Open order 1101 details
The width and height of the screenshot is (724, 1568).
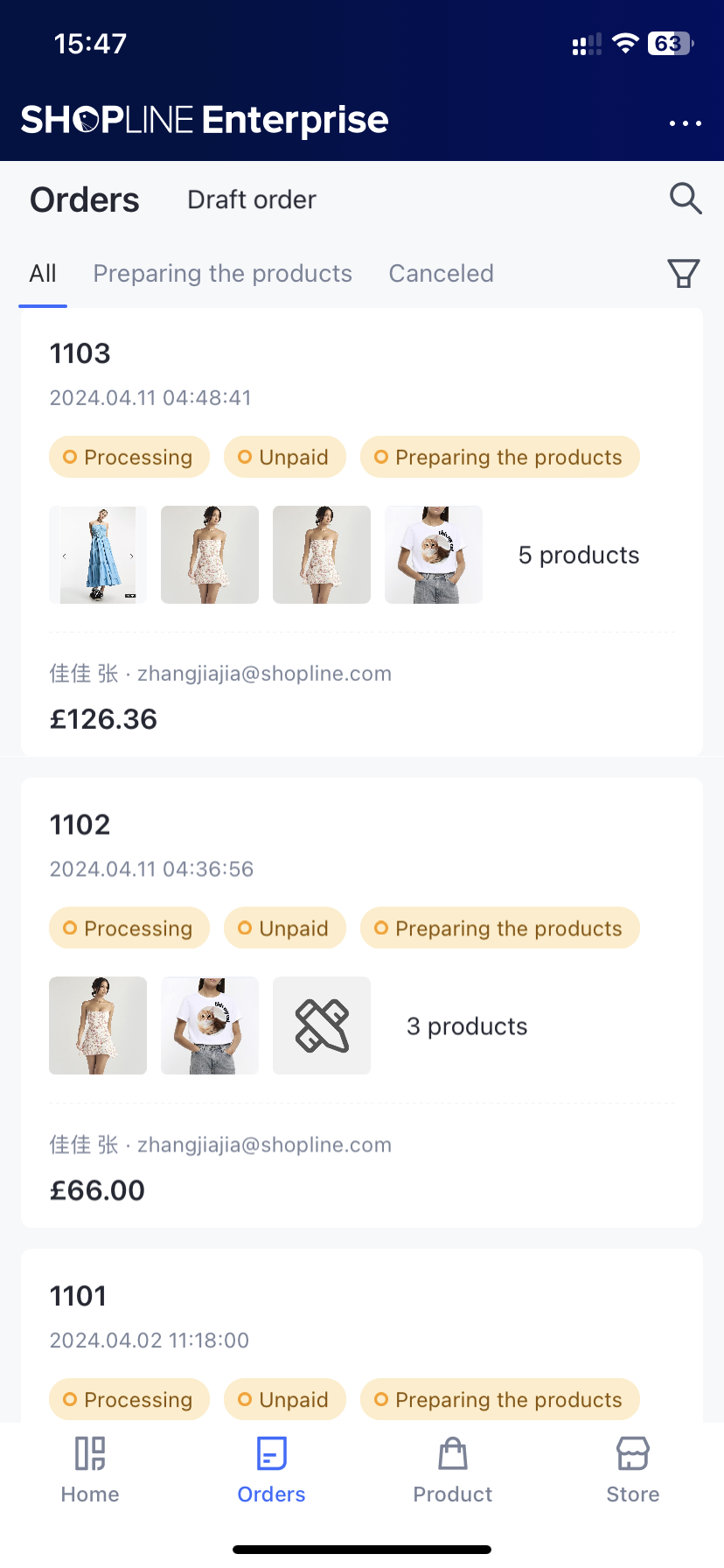pyautogui.click(x=79, y=1296)
